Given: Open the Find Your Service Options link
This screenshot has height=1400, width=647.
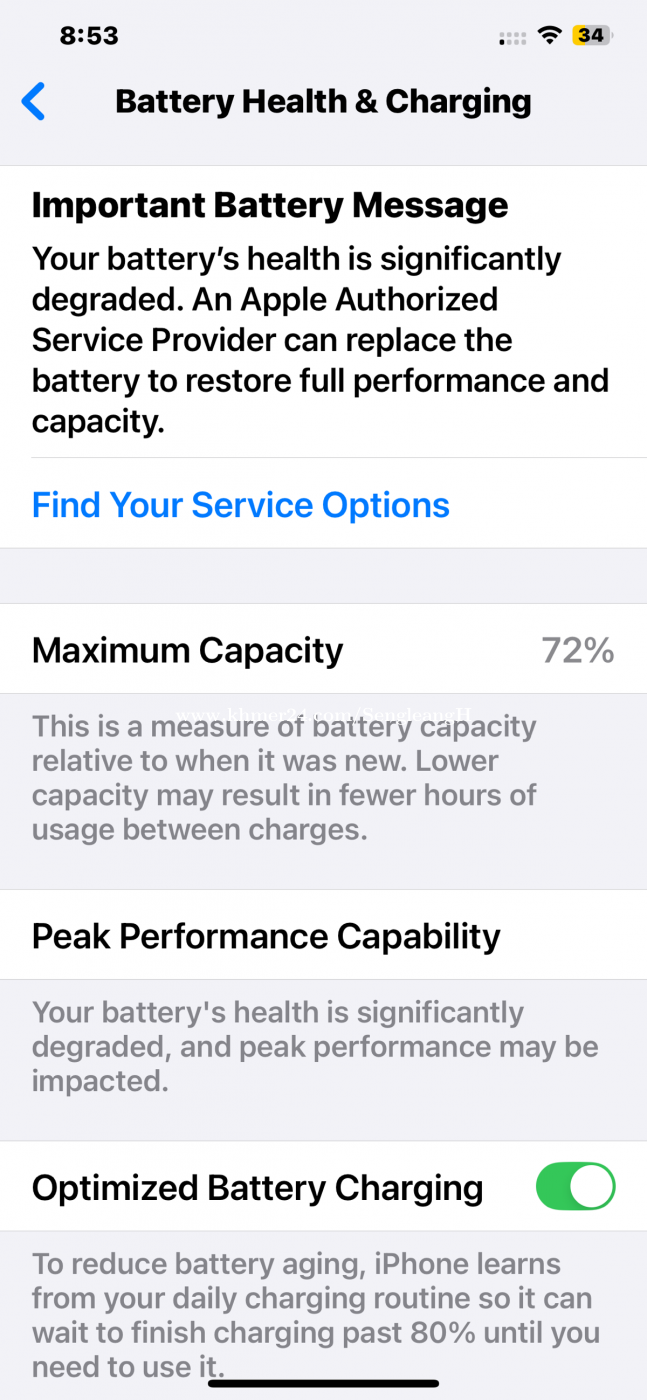Looking at the screenshot, I should coord(241,505).
